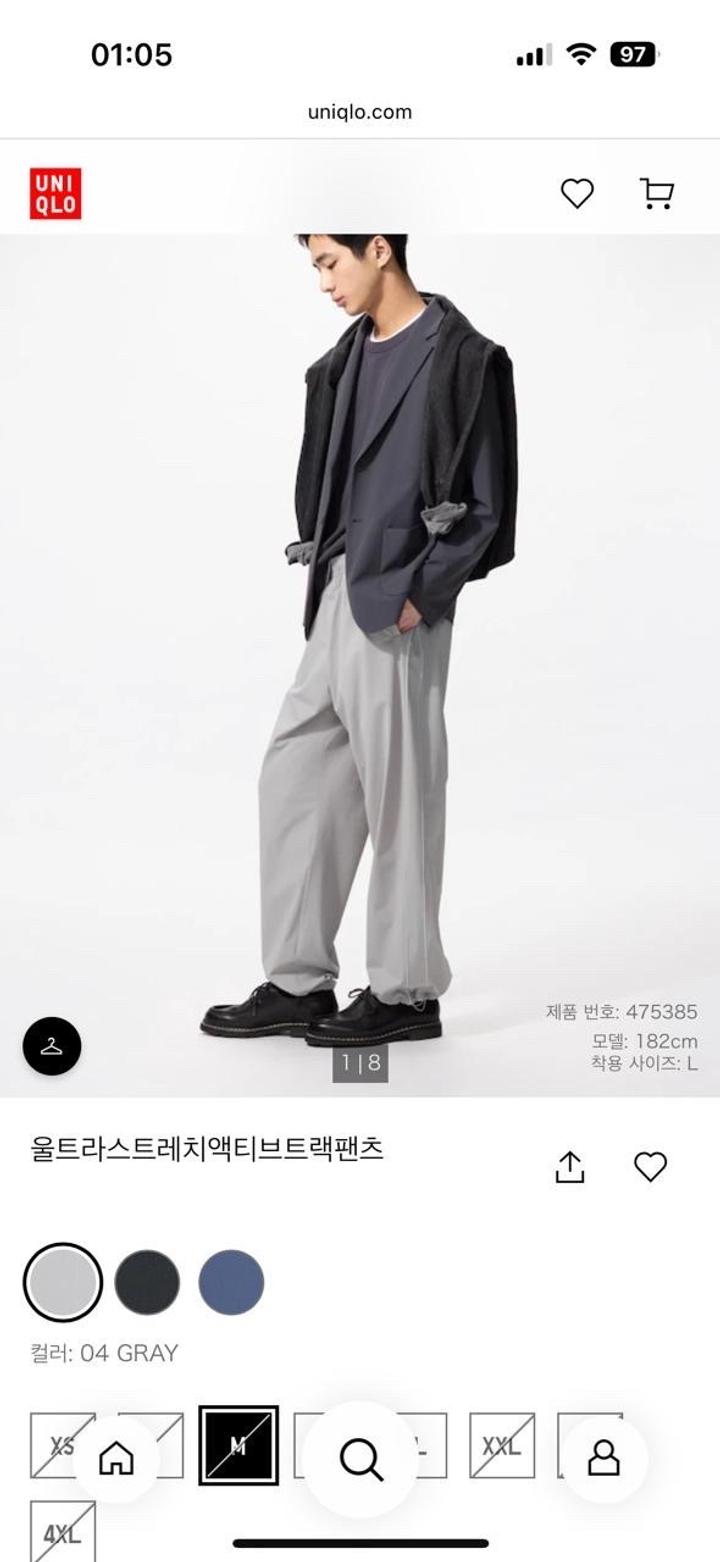Viewport: 720px width, 1562px height.
Task: Open search from floating nav
Action: pyautogui.click(x=360, y=1459)
